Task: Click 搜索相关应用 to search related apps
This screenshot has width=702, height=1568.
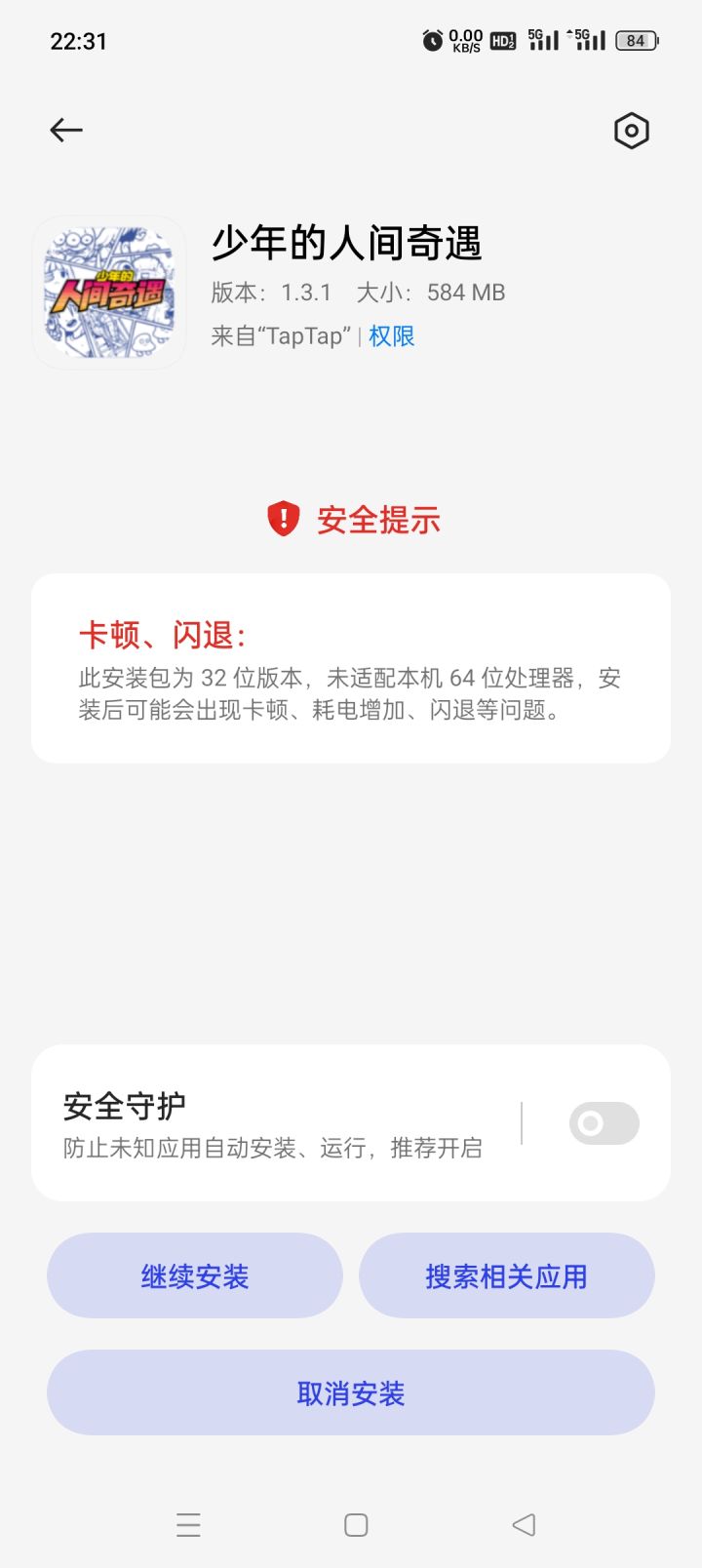Action: pos(507,1275)
